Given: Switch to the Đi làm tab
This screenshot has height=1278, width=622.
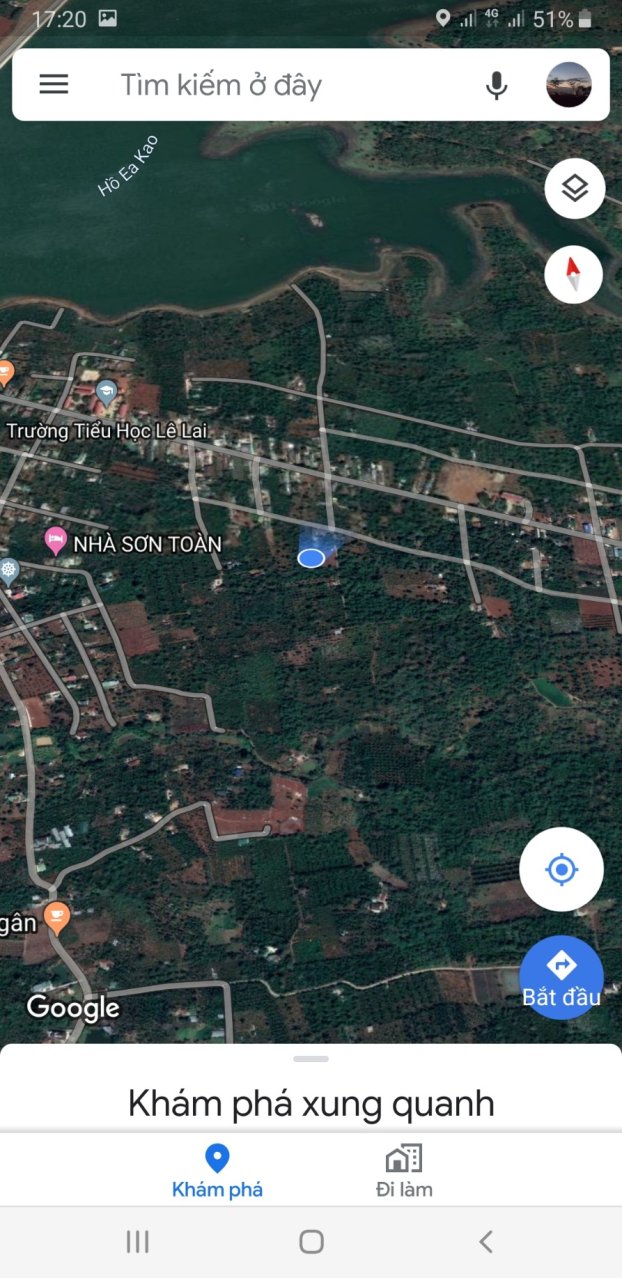Looking at the screenshot, I should click(x=404, y=1170).
